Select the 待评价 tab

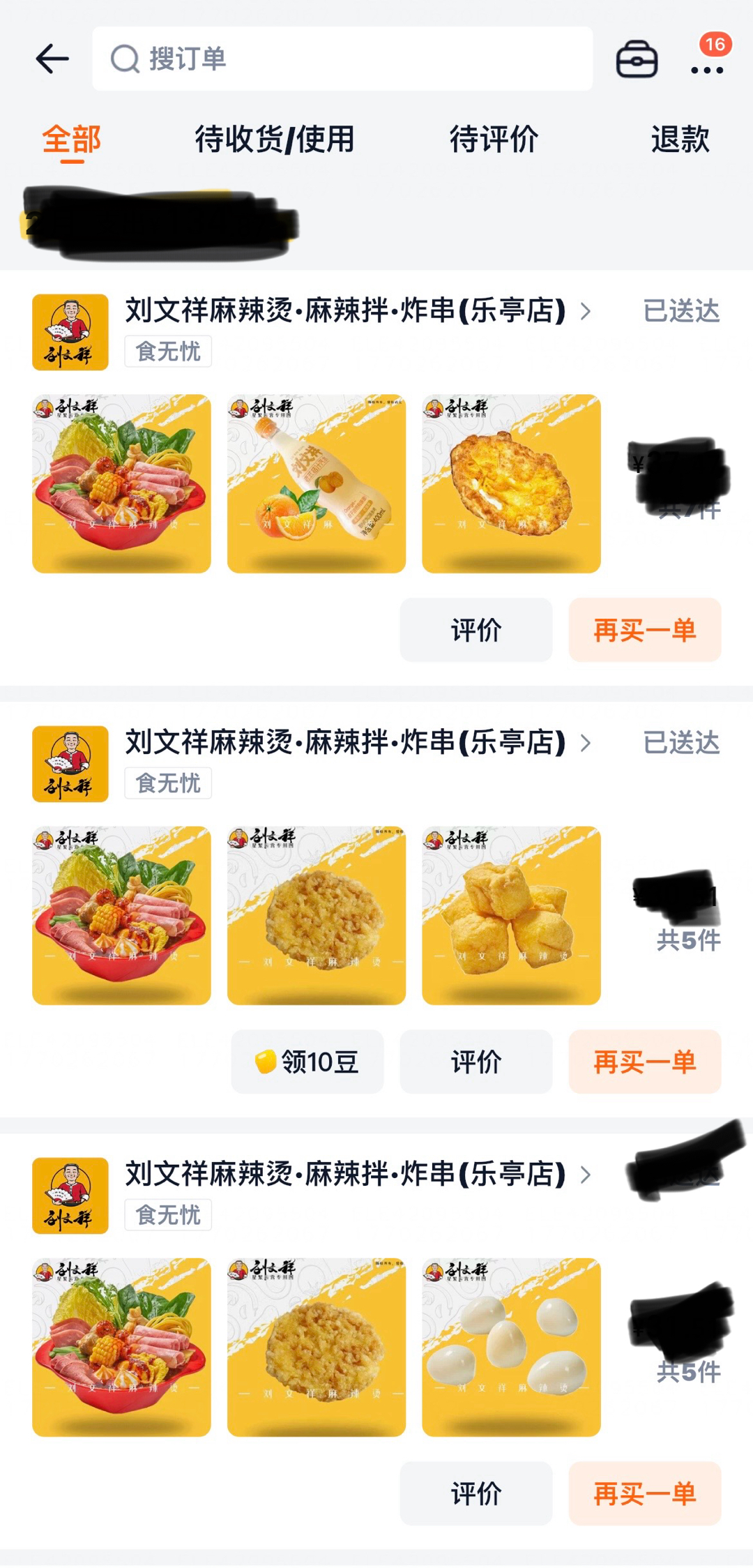click(494, 140)
